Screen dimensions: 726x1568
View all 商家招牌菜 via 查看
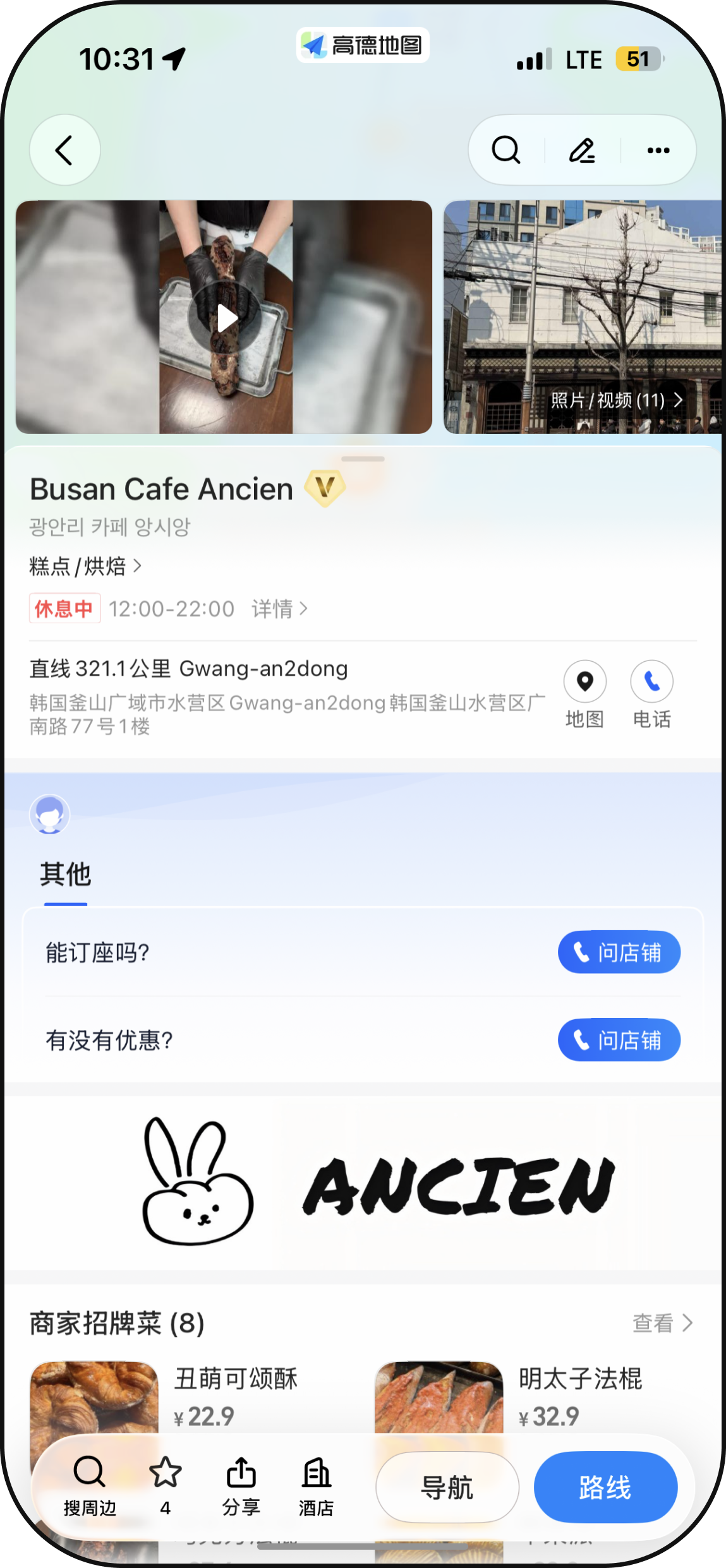tap(662, 1323)
